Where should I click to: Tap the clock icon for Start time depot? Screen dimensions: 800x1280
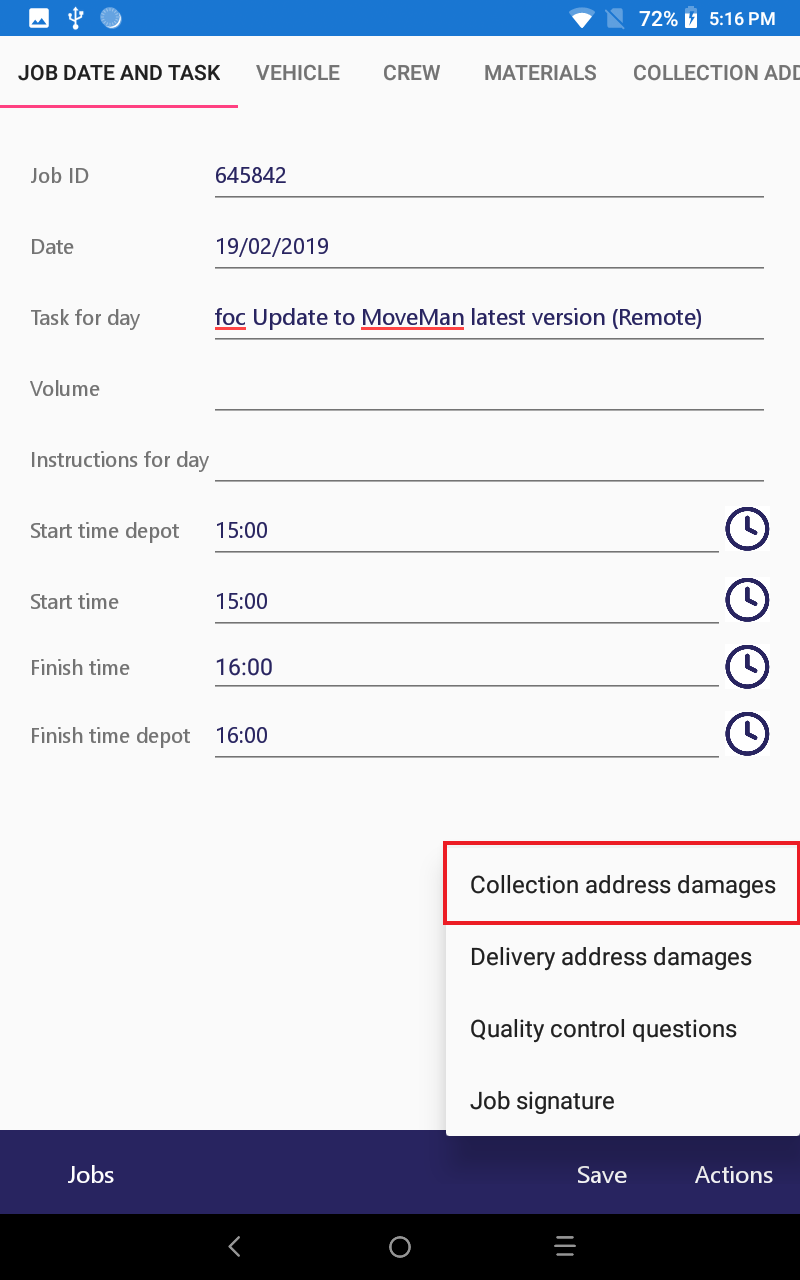(747, 529)
